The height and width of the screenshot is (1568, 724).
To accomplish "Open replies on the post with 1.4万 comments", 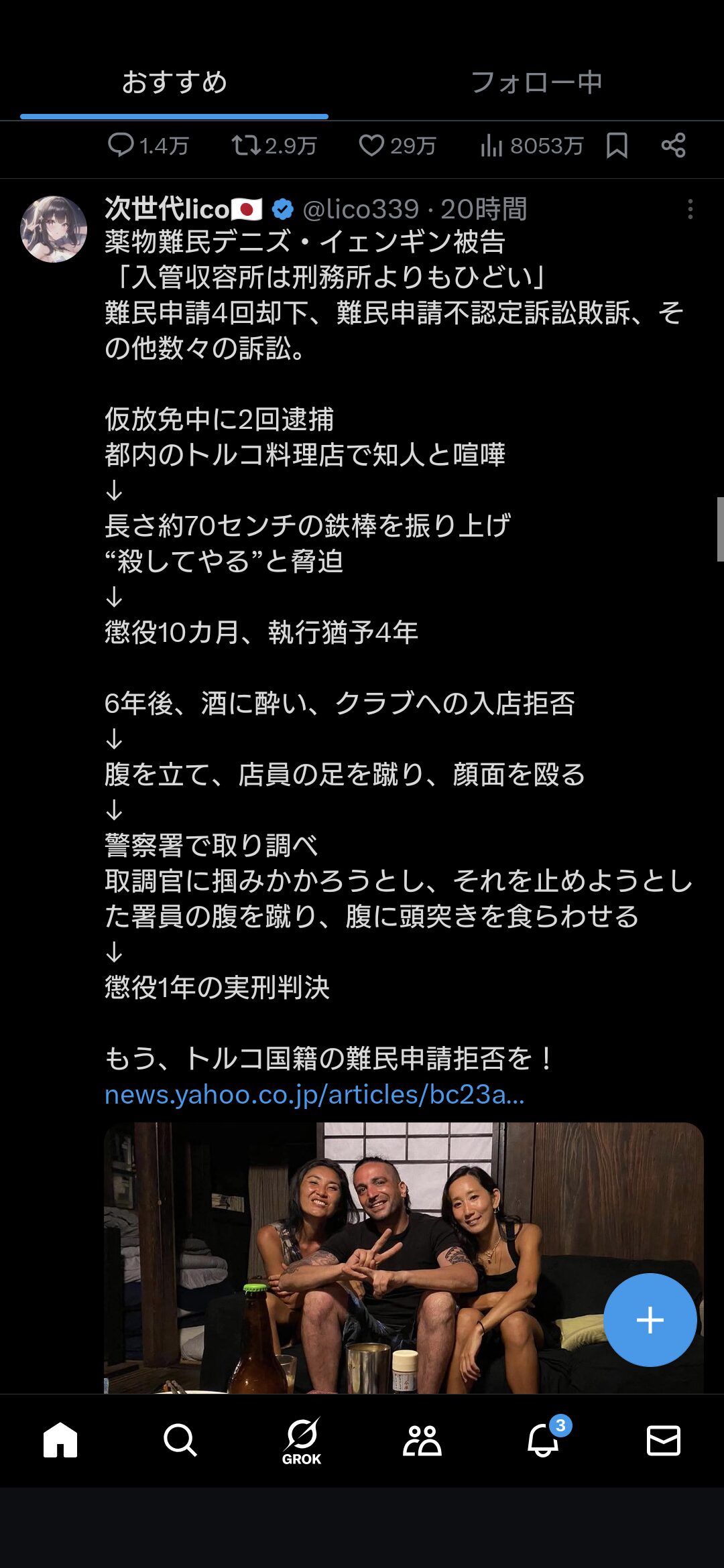I will click(147, 145).
